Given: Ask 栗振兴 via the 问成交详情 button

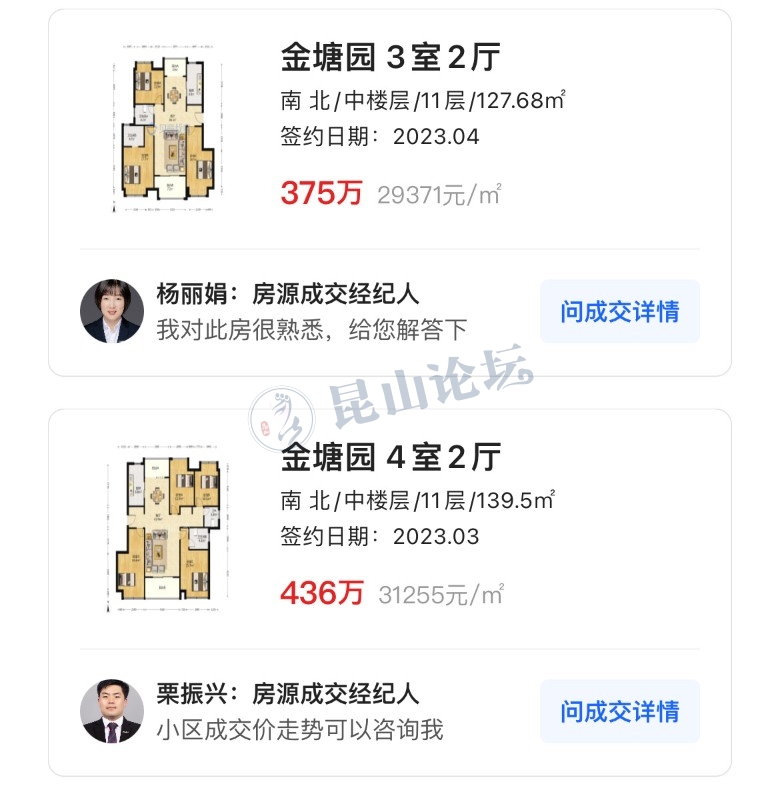Looking at the screenshot, I should (x=619, y=712).
